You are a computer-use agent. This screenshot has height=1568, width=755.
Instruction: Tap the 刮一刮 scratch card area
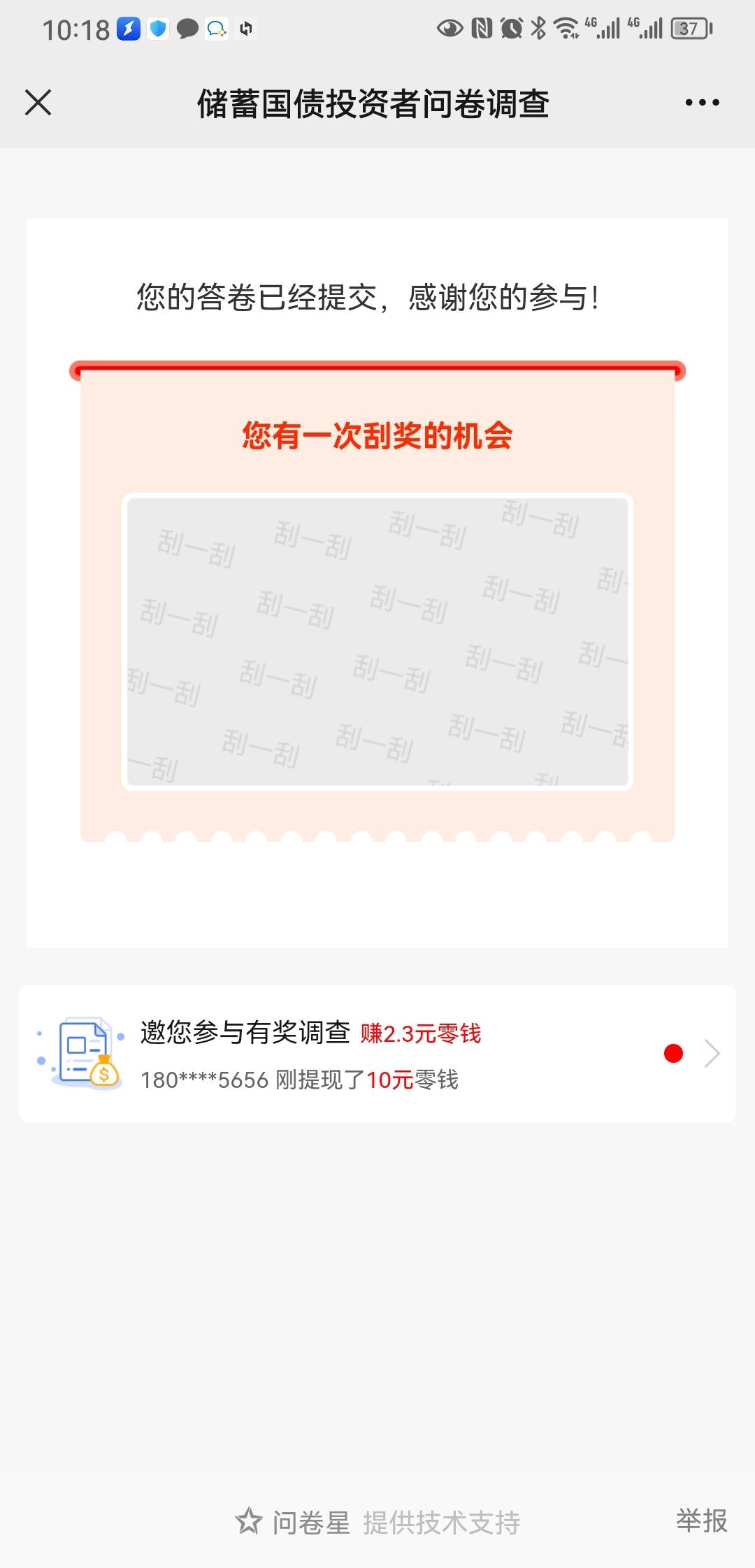377,641
